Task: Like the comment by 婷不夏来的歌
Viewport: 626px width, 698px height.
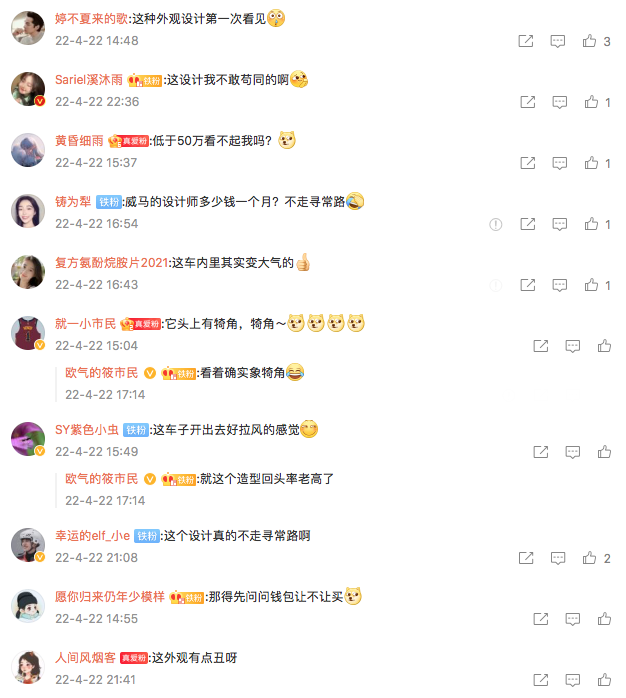Action: click(x=589, y=41)
